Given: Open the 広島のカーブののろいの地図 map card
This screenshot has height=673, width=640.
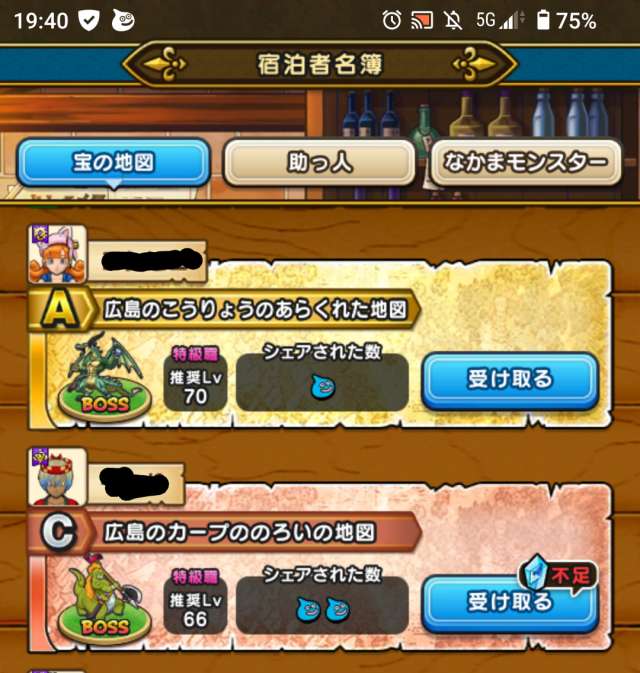Looking at the screenshot, I should point(240,528).
